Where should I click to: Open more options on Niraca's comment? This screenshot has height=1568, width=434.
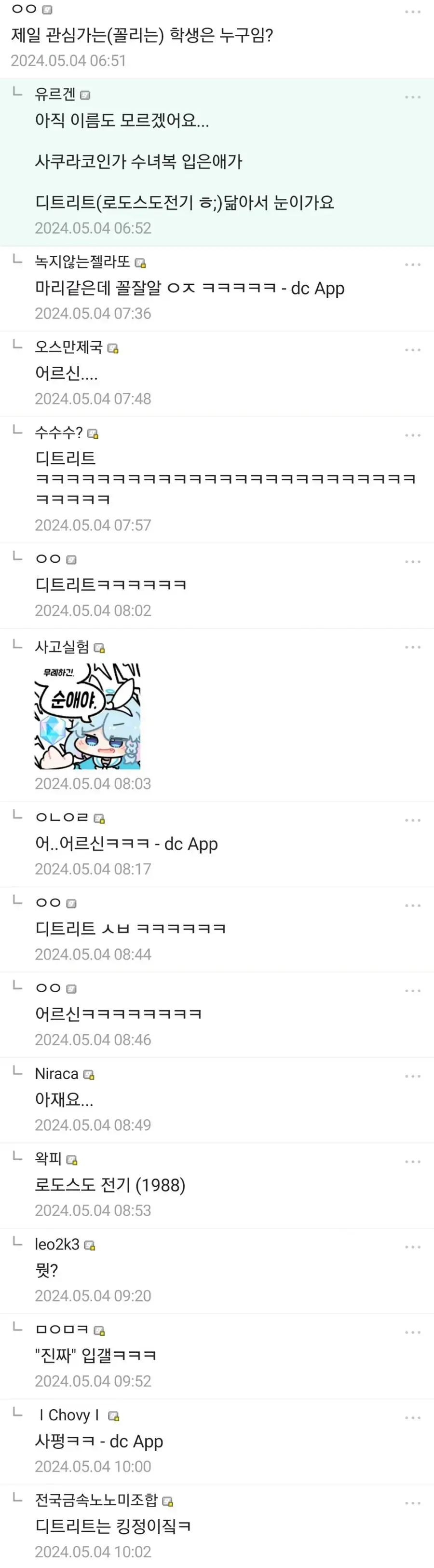(x=413, y=1076)
